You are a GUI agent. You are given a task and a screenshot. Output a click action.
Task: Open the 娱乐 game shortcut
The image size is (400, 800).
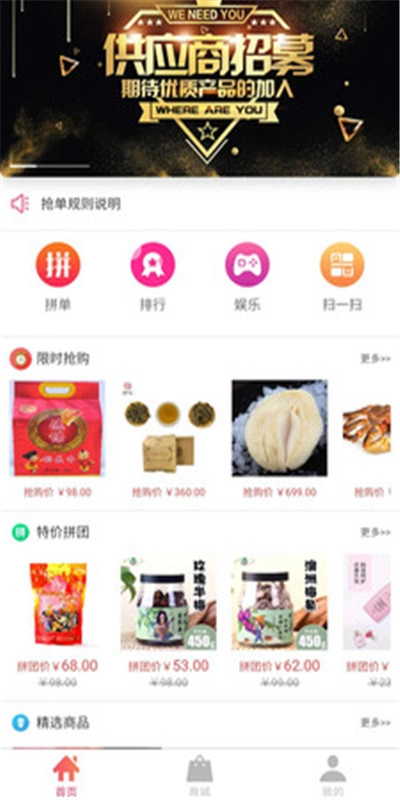pos(247,277)
